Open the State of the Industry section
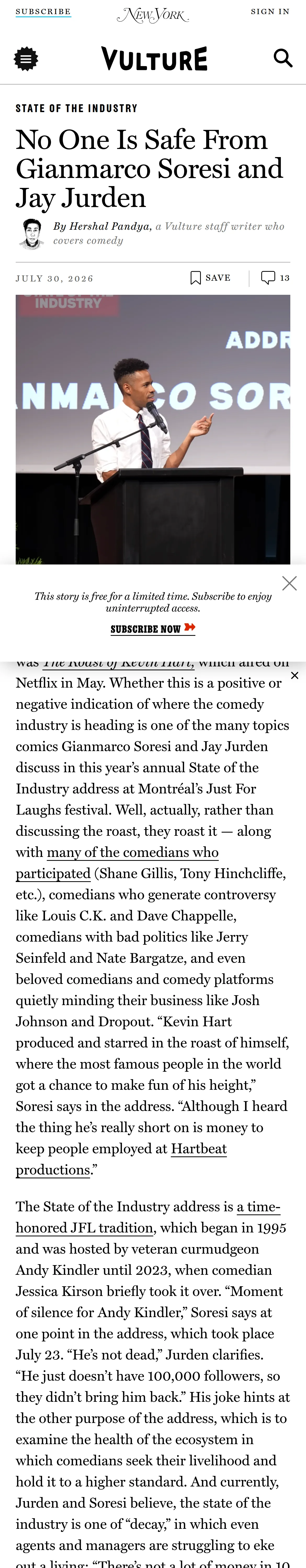This screenshot has height=1568, width=306. point(77,108)
